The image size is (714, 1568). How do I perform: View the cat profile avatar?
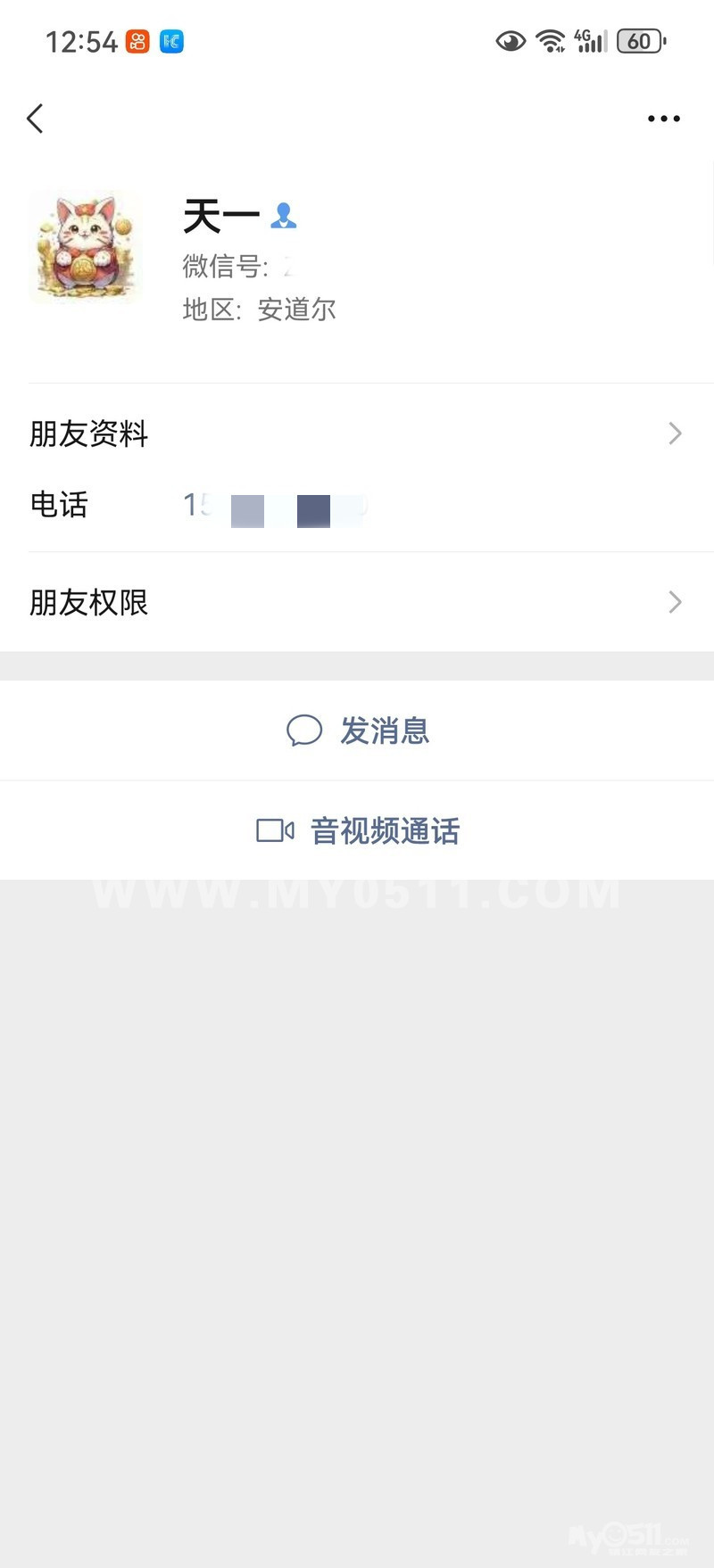pos(86,248)
